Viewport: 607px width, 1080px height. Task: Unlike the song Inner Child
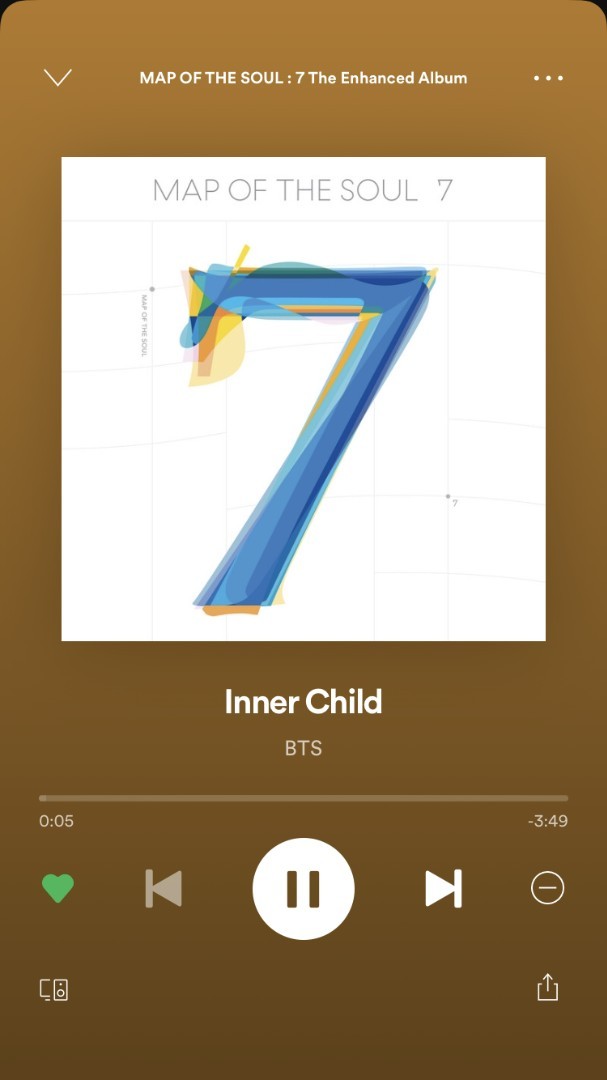58,888
